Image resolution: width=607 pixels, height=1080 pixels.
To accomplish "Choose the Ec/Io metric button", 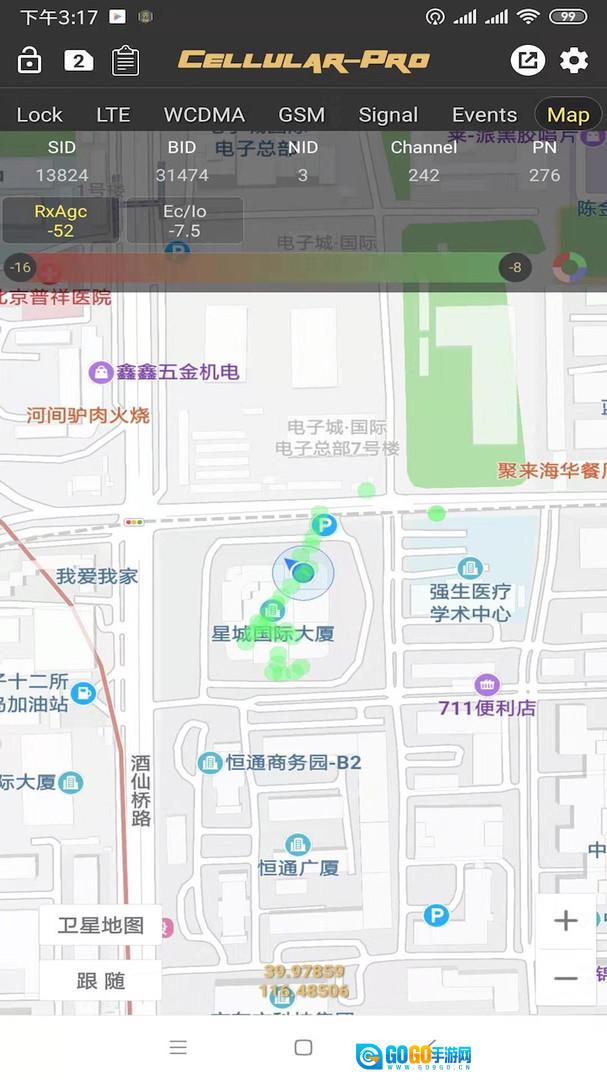I will (x=184, y=220).
